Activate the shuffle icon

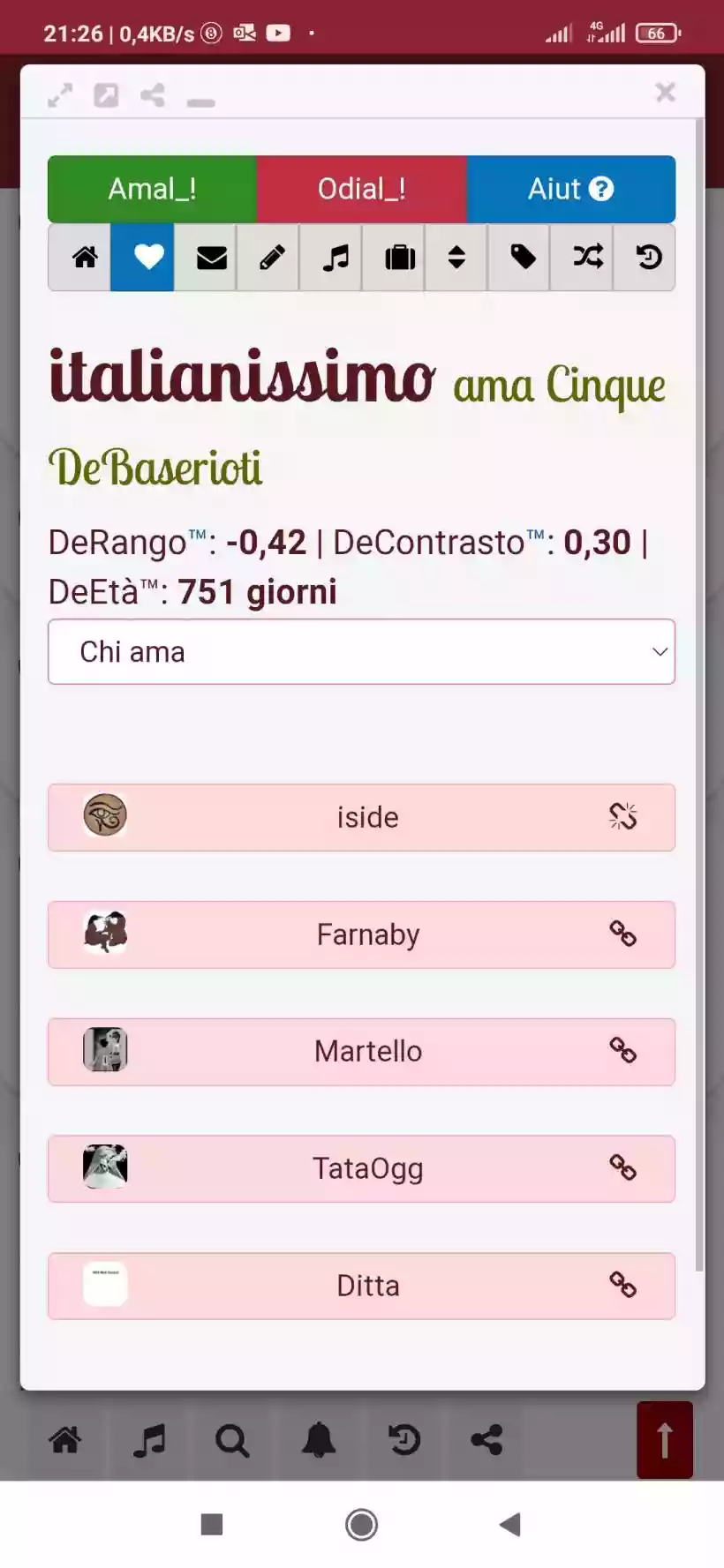[582, 257]
